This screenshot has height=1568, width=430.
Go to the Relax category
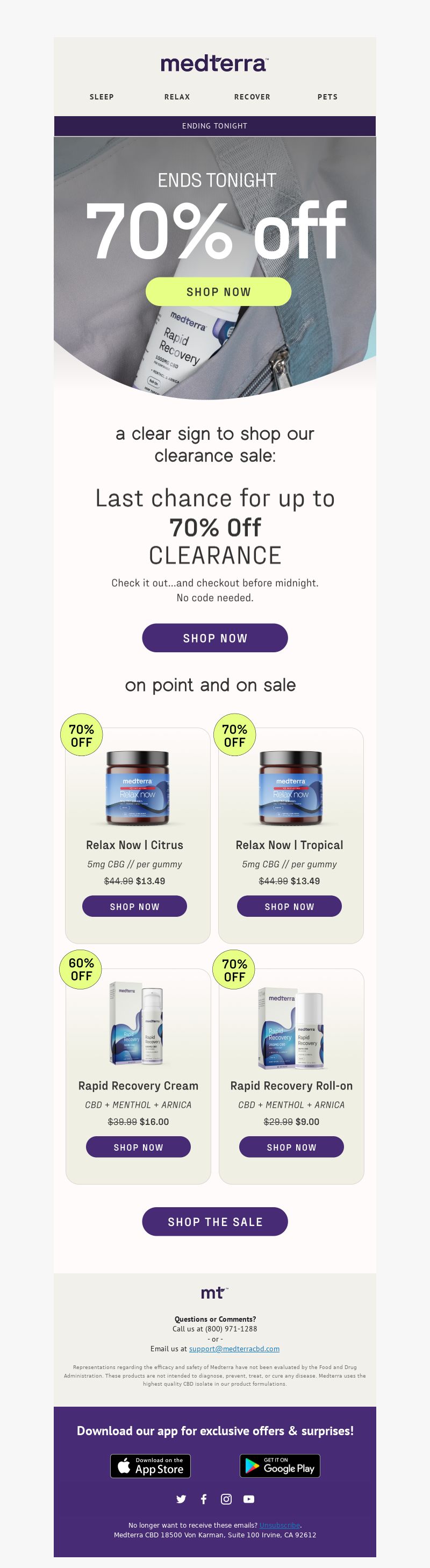(177, 97)
